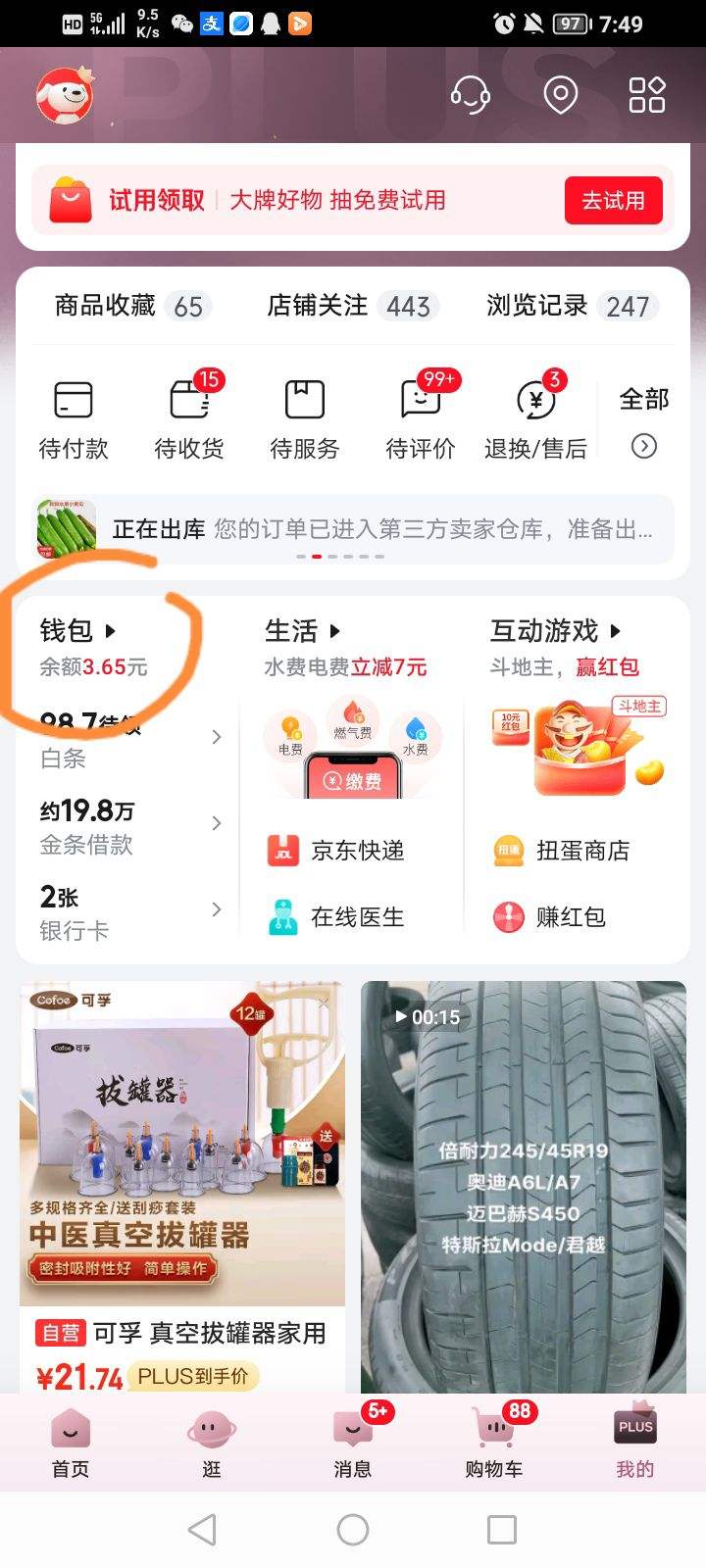Open the grid menu in top right
This screenshot has width=706, height=1568.
click(x=645, y=94)
